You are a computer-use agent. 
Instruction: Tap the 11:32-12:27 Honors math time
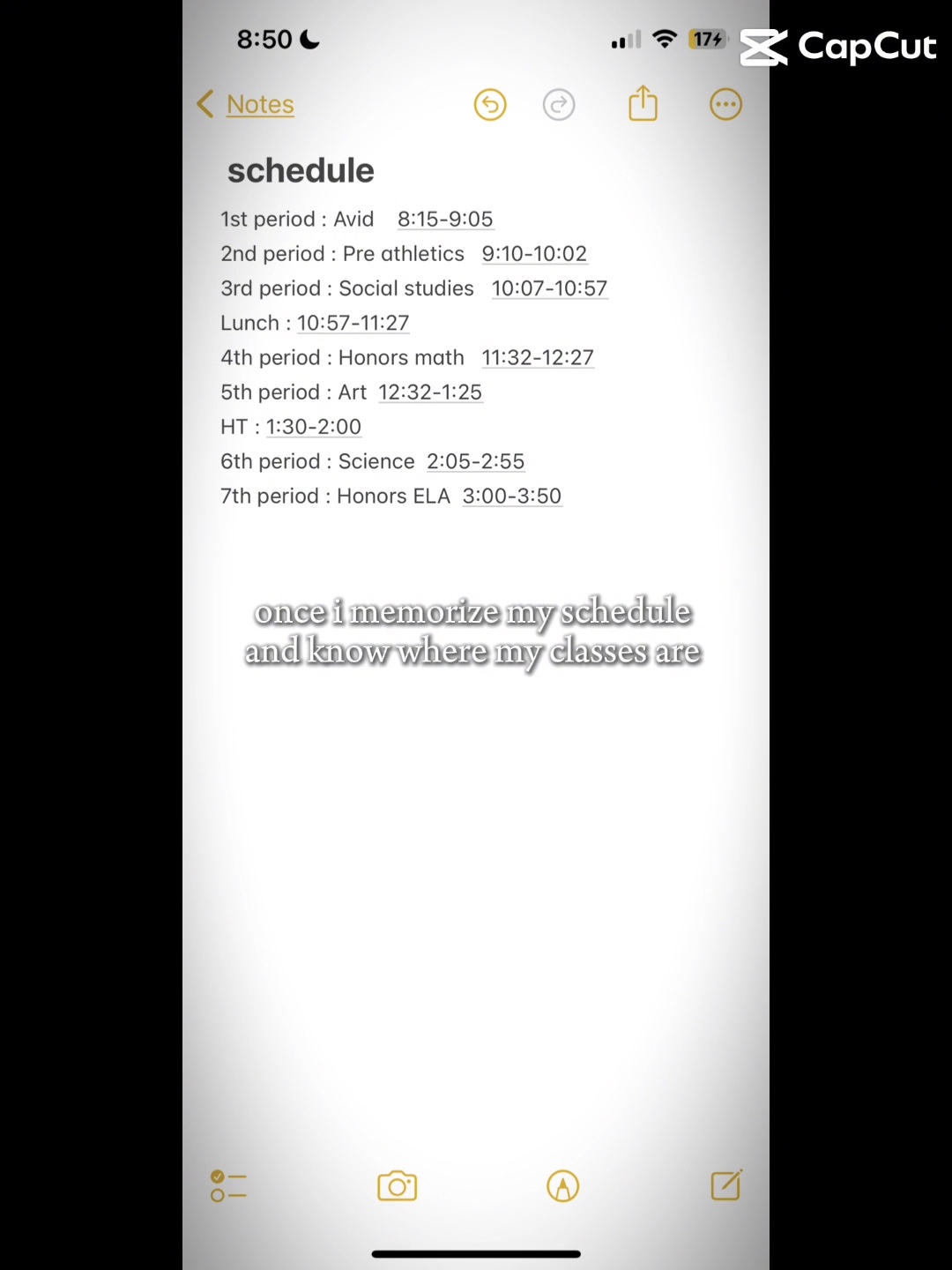(538, 357)
